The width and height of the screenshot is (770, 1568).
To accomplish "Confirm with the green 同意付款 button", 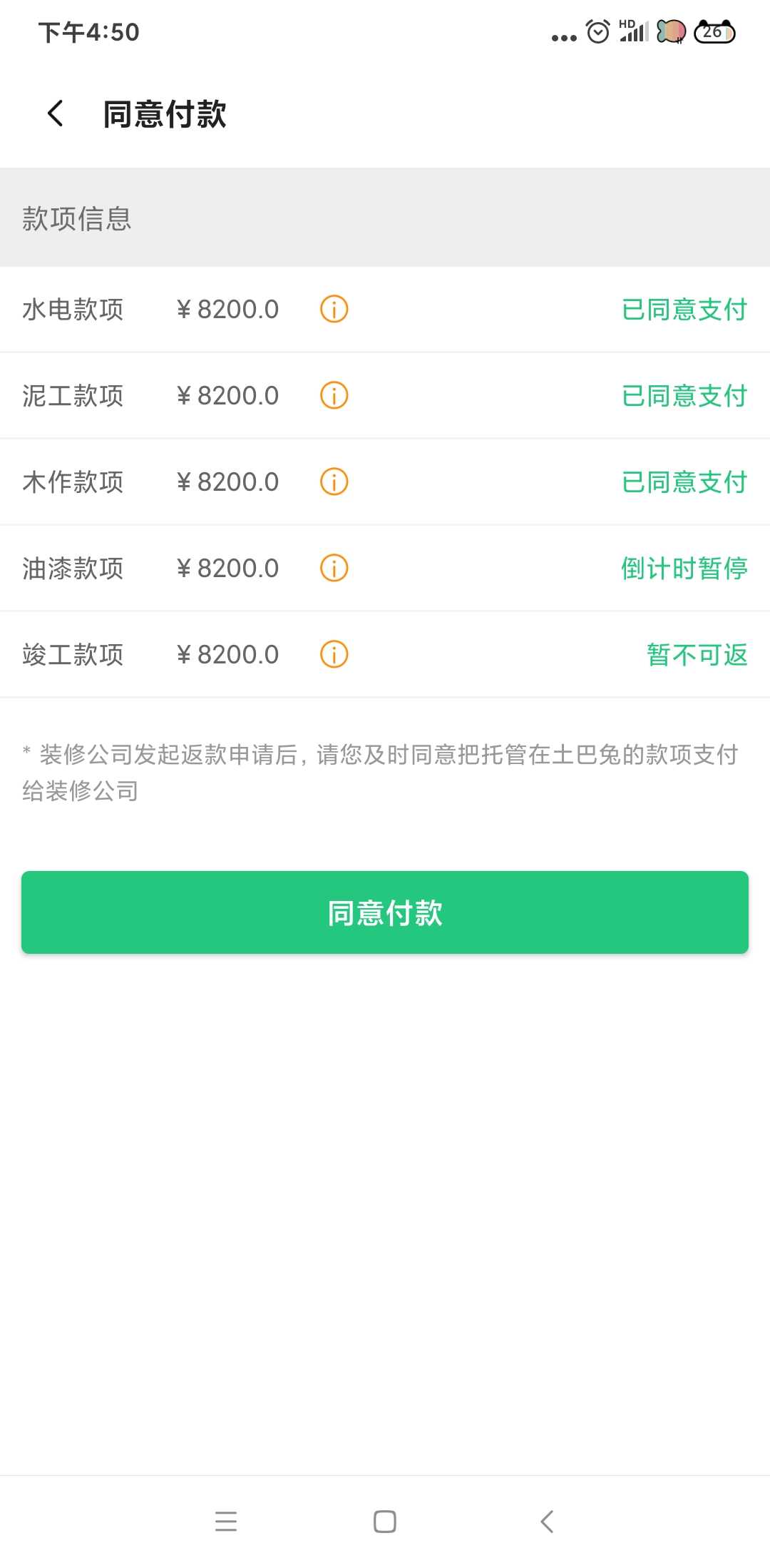I will pyautogui.click(x=385, y=912).
